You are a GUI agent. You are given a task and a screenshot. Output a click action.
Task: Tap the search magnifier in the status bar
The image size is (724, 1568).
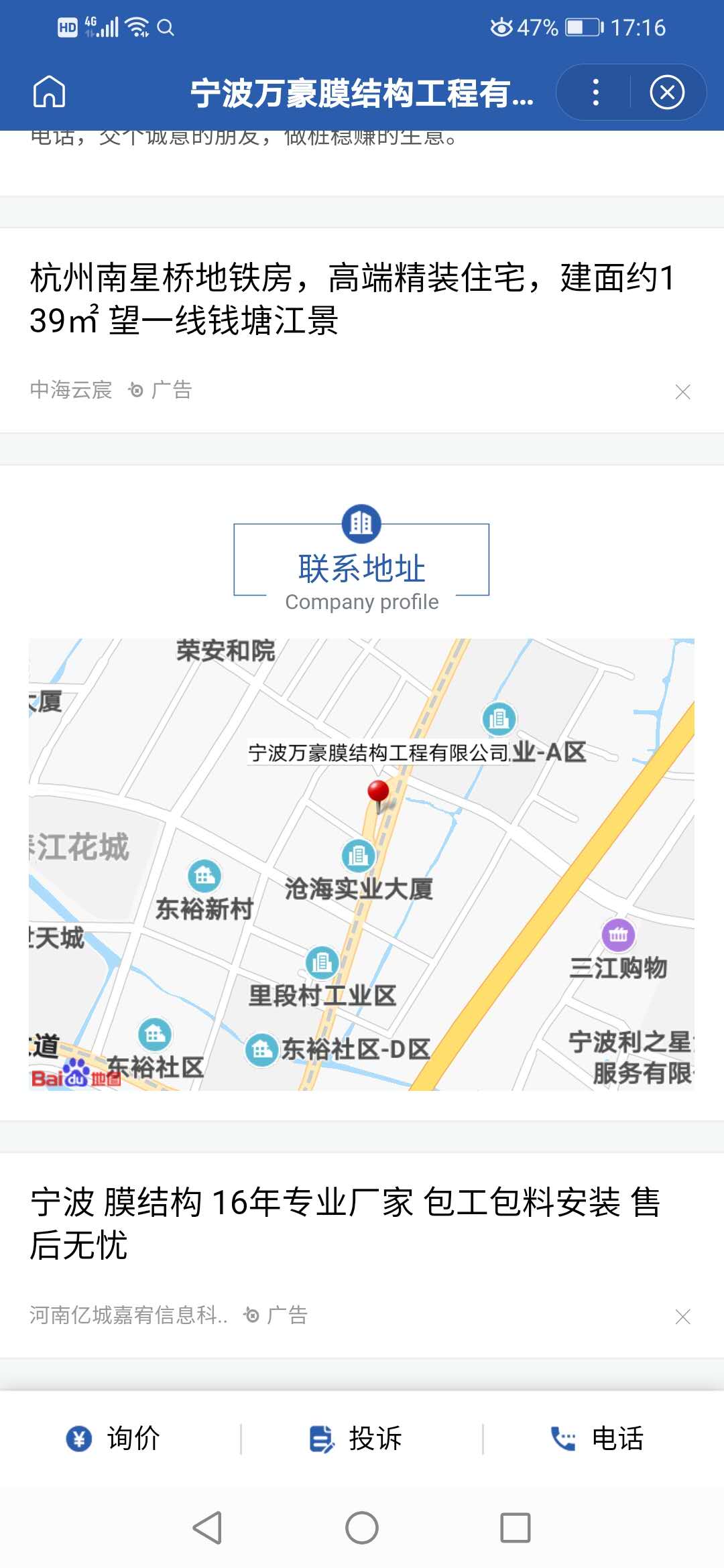click(165, 28)
